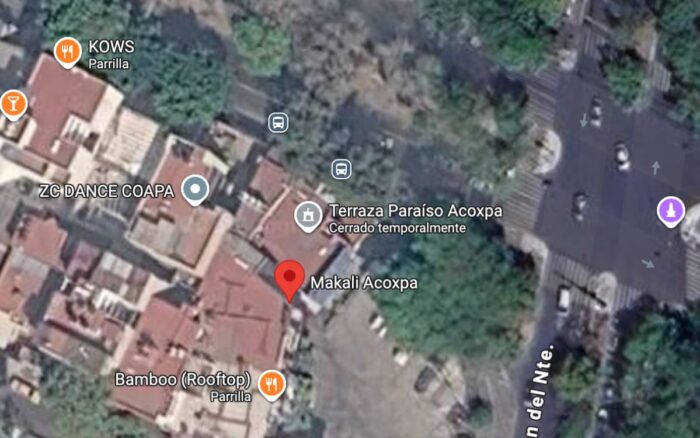The height and width of the screenshot is (438, 700).
Task: Select the ZC DANCE COAPA place pin
Action: coord(195,189)
